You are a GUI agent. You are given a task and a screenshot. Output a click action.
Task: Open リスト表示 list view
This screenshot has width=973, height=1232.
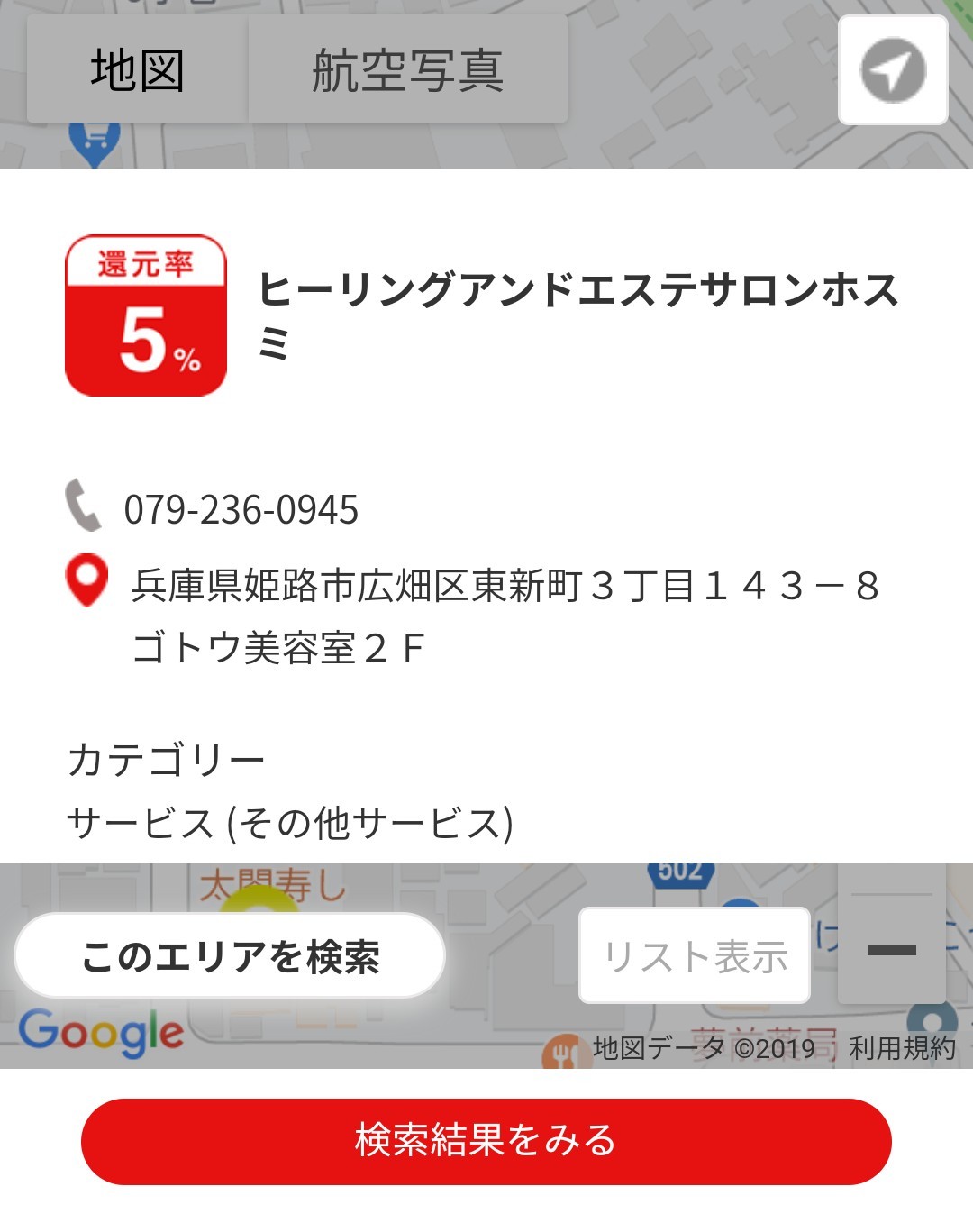695,955
